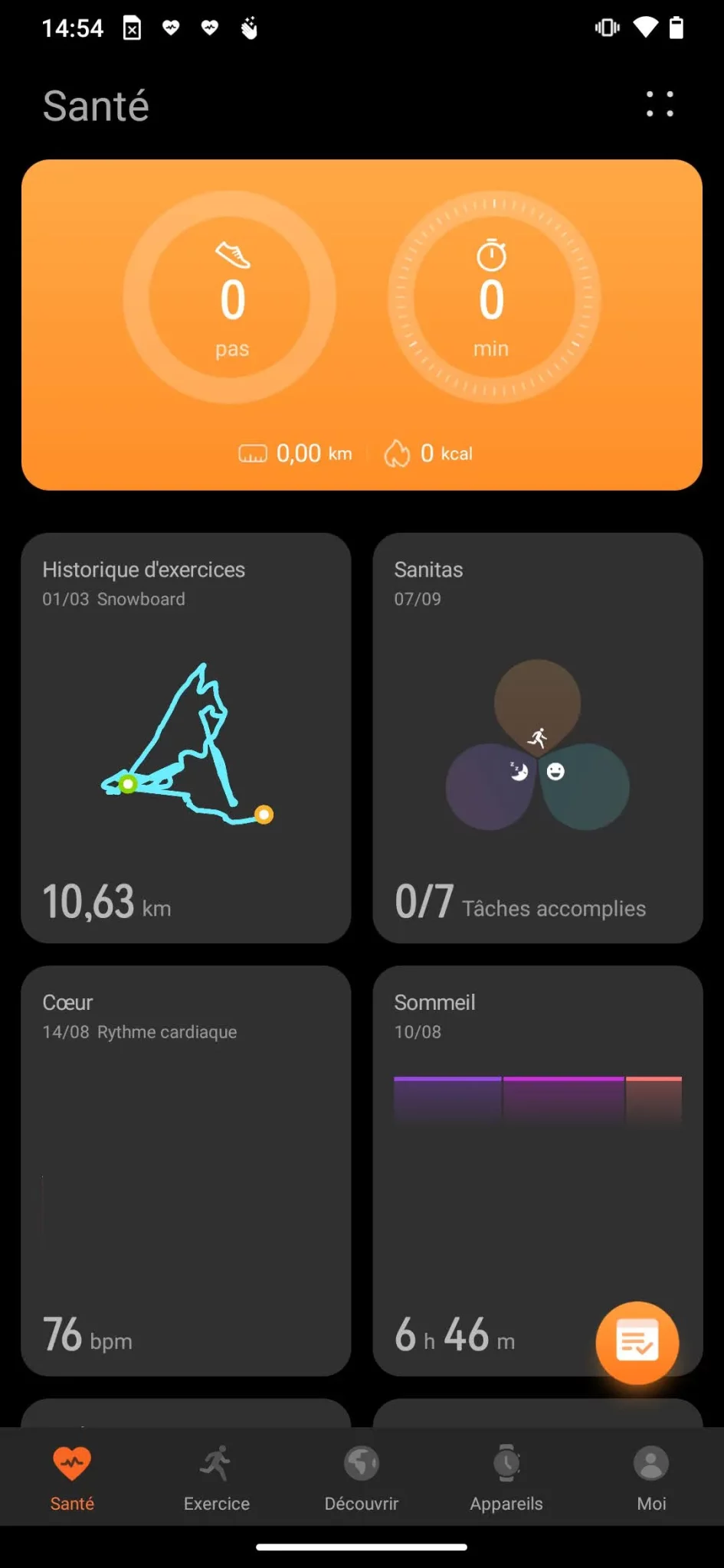The width and height of the screenshot is (724, 1568).
Task: Open the orange steps and activity card
Action: [x=362, y=325]
